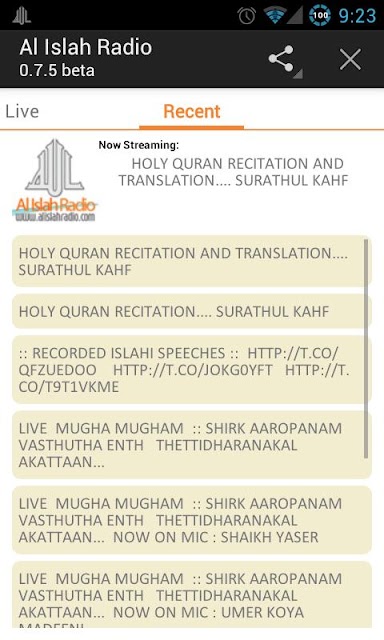Open the Recorded Islahi Speeches entry
The height and width of the screenshot is (640, 384).
point(192,369)
